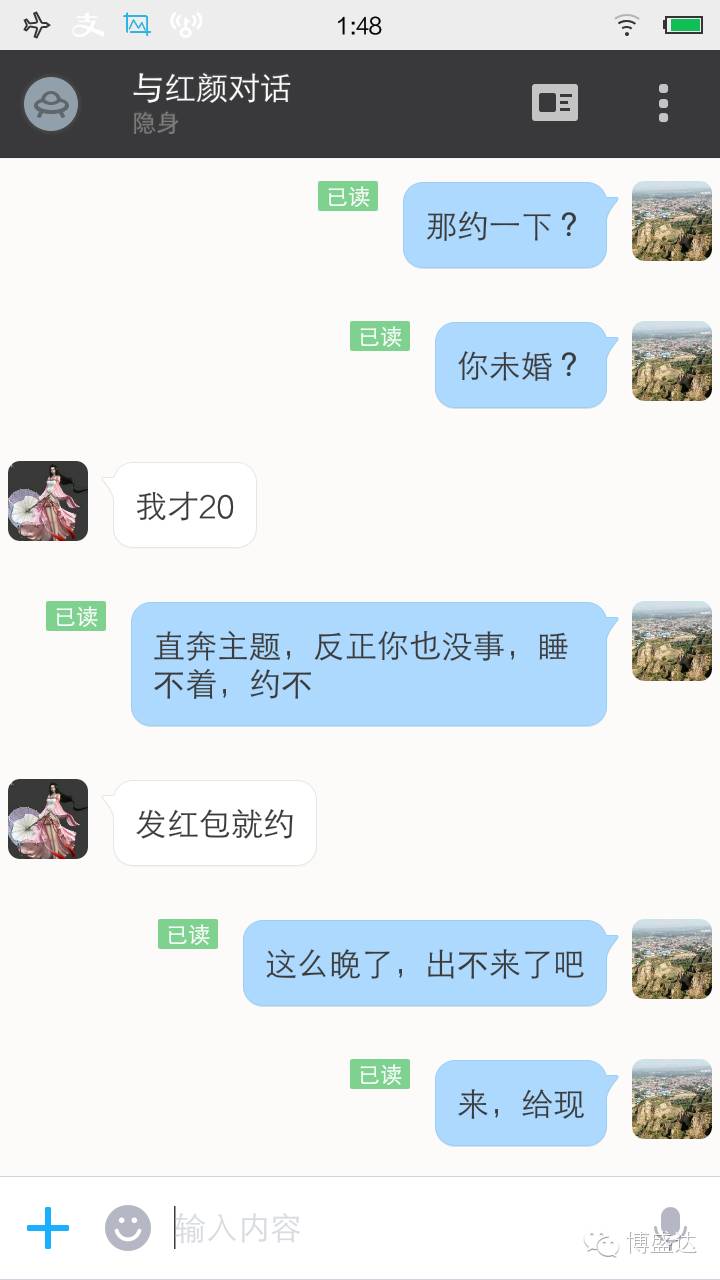Tap 红颜's avatar next to 发红包就约
Viewport: 720px width, 1280px height.
pyautogui.click(x=48, y=819)
